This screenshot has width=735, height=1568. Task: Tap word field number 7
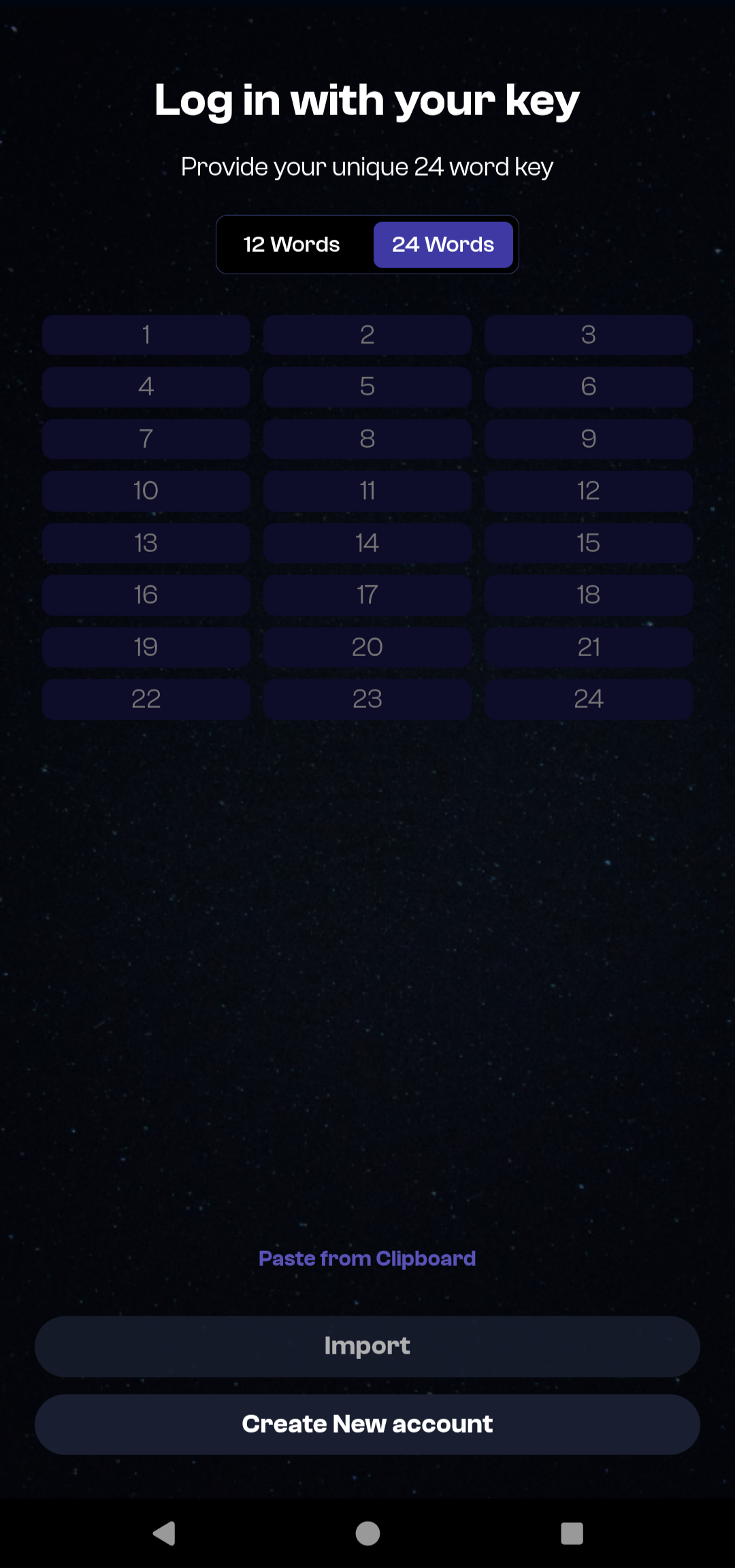(x=146, y=439)
